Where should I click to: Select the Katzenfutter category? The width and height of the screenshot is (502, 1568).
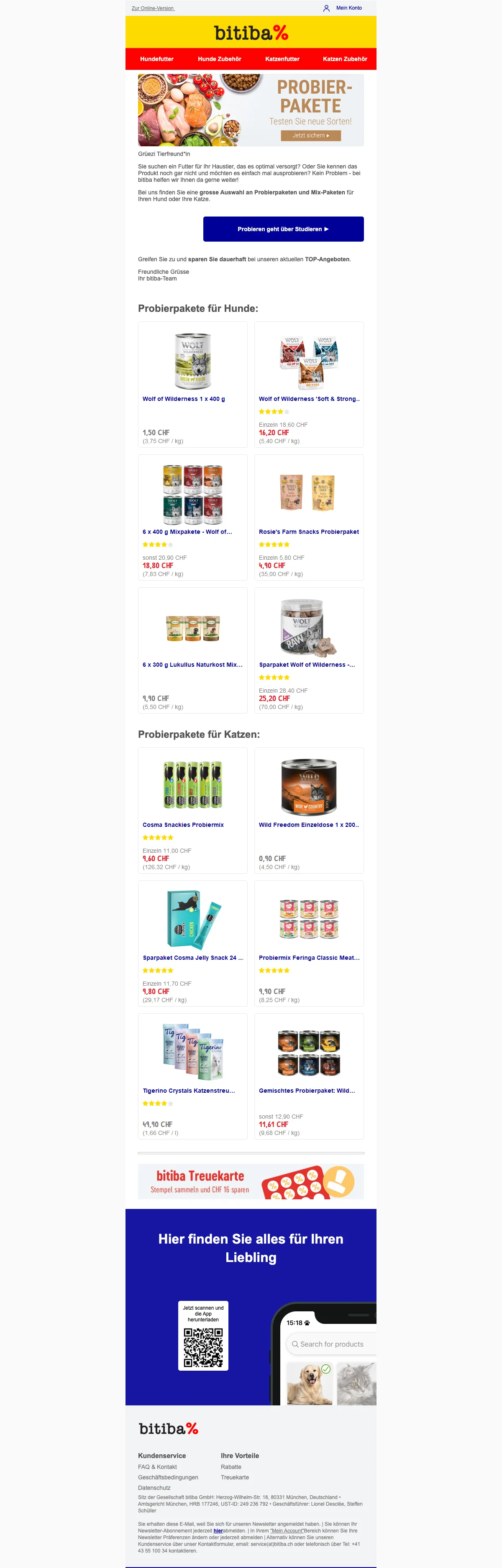pos(282,59)
